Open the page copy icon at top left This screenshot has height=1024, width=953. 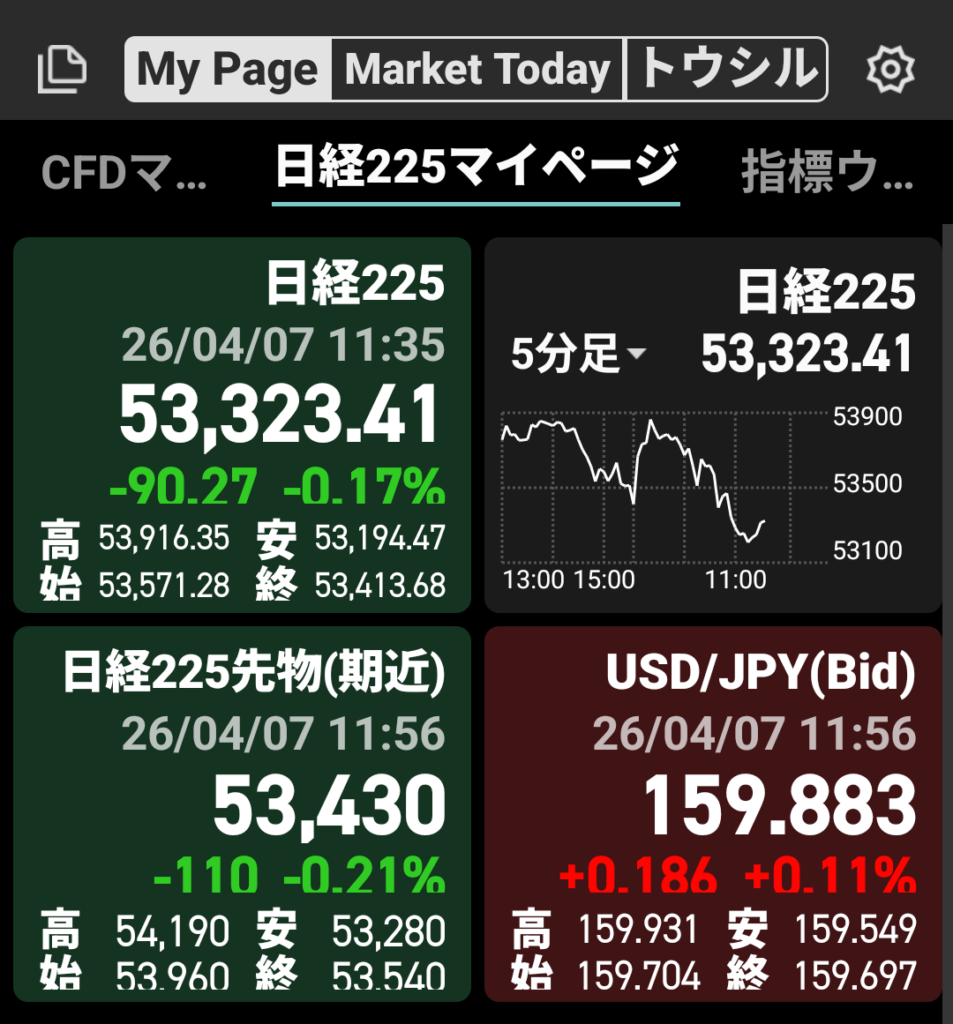pos(62,70)
